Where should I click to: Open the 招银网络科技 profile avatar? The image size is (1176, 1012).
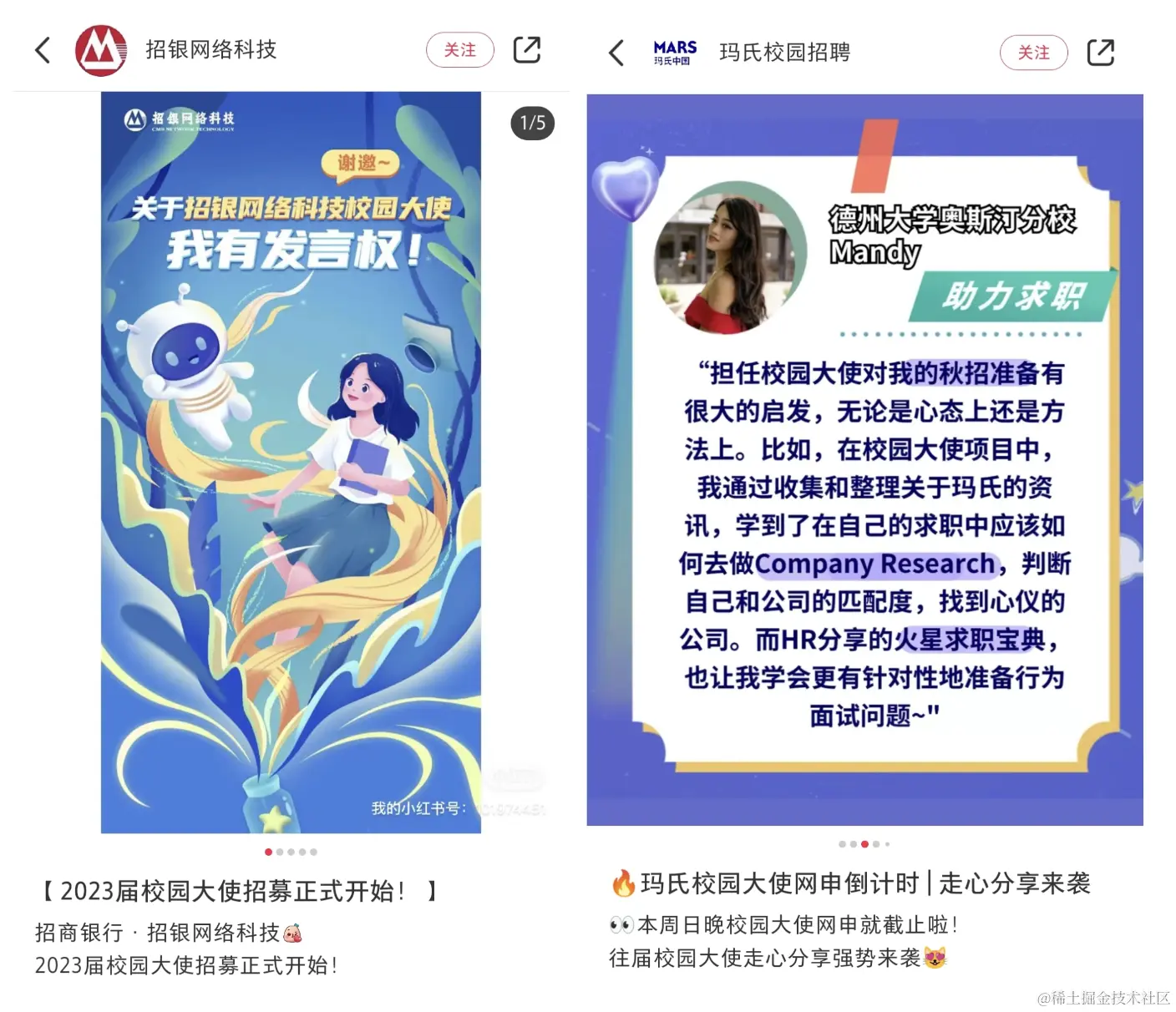click(101, 50)
